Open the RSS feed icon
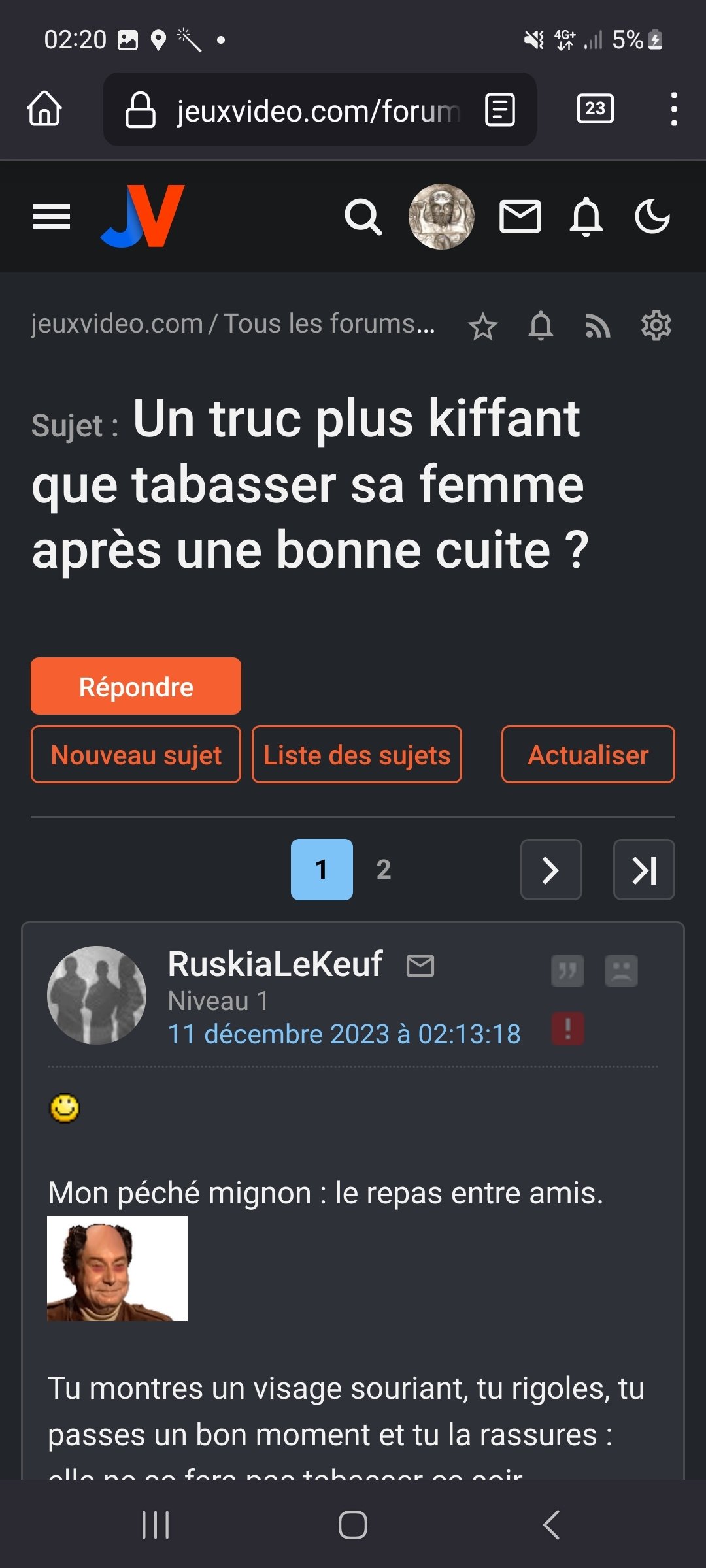Screen dimensions: 706x1568 pyautogui.click(x=597, y=326)
